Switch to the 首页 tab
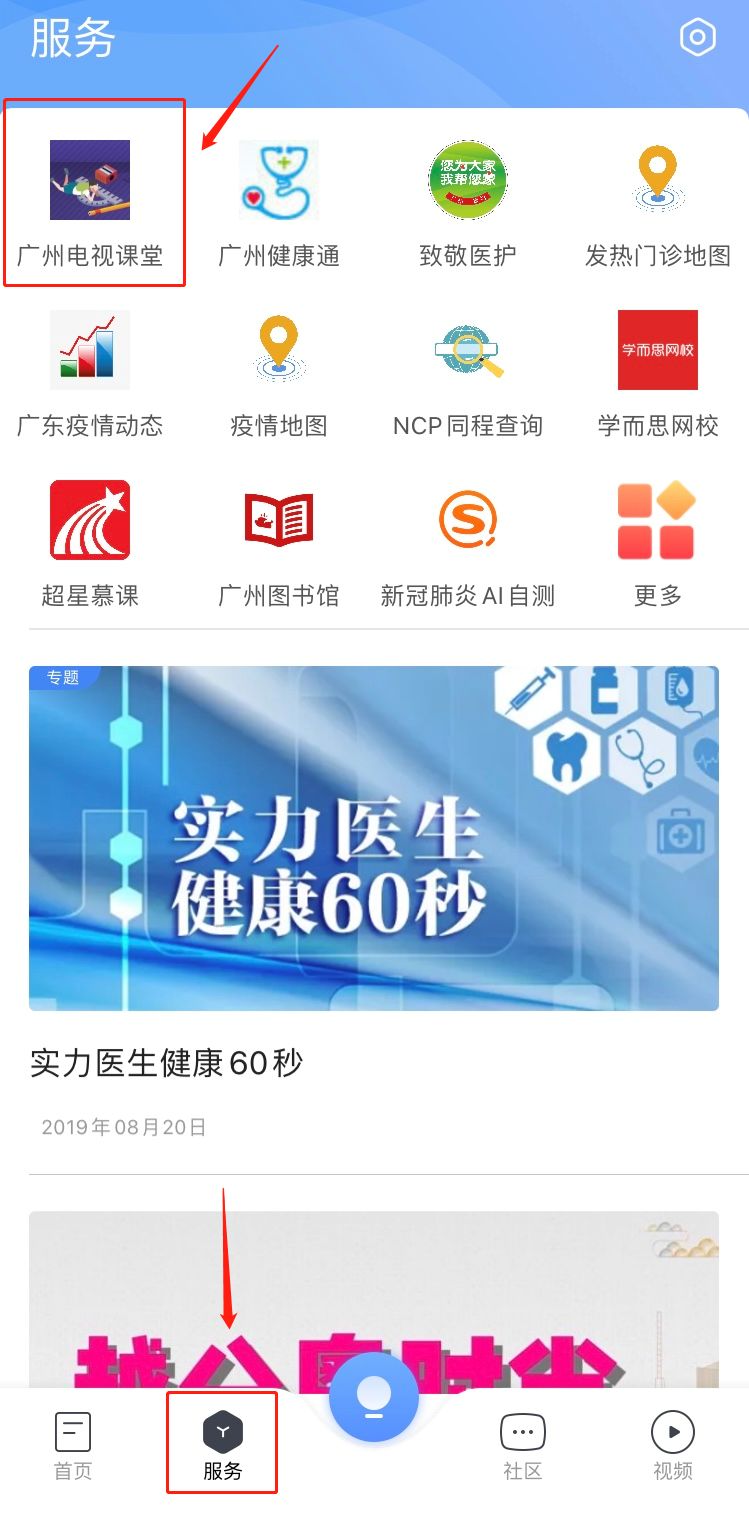749x1520 pixels. click(73, 1445)
